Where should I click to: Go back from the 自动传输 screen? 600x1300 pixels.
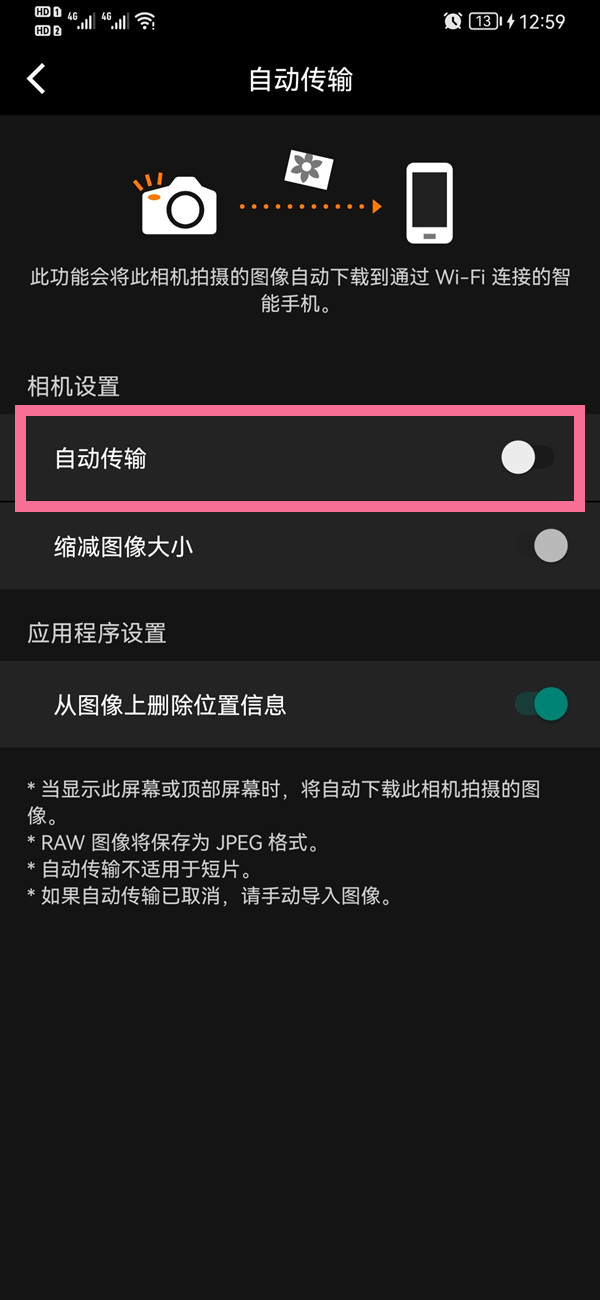pos(37,79)
